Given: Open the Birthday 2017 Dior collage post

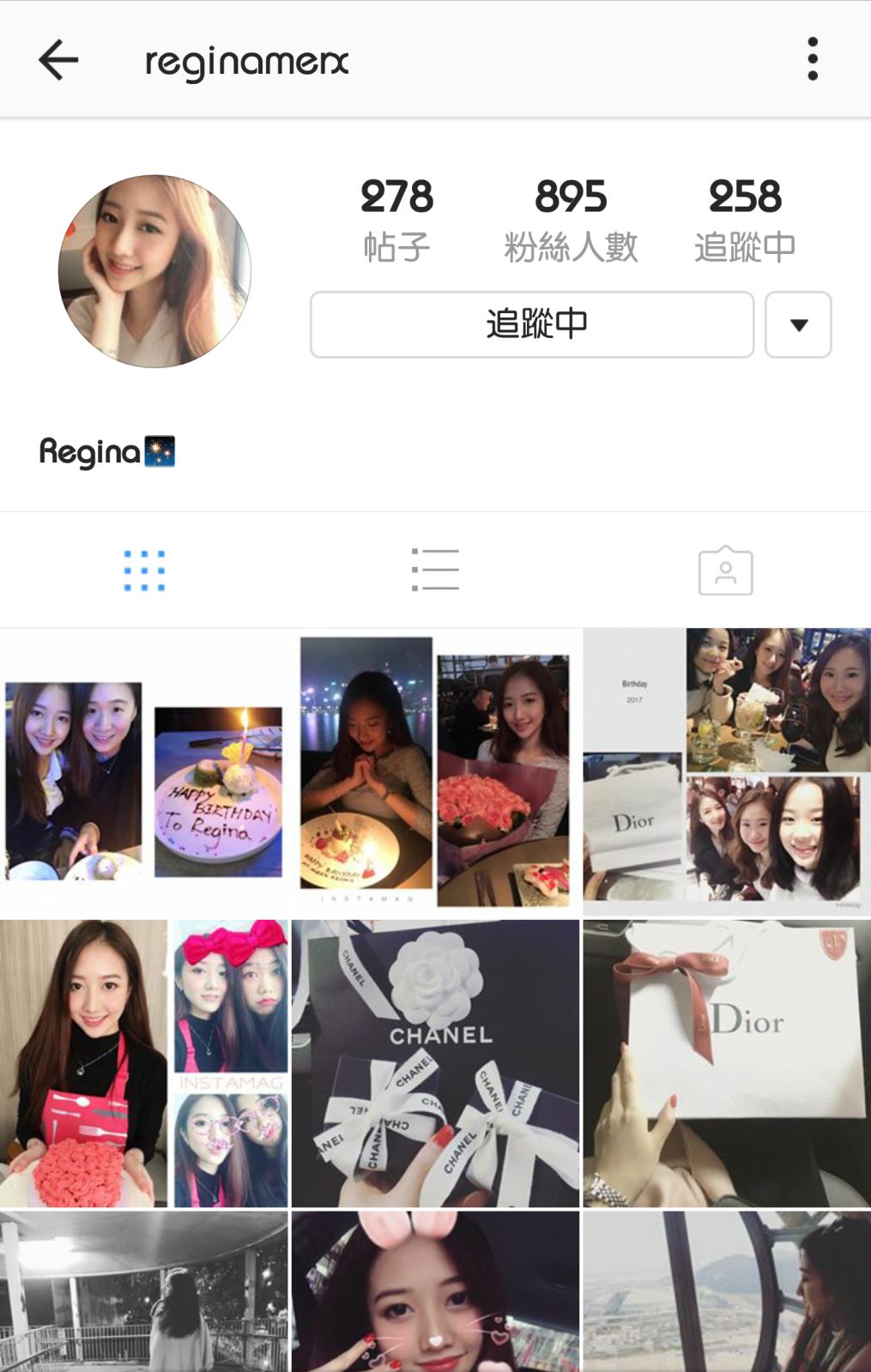Looking at the screenshot, I should pyautogui.click(x=727, y=774).
